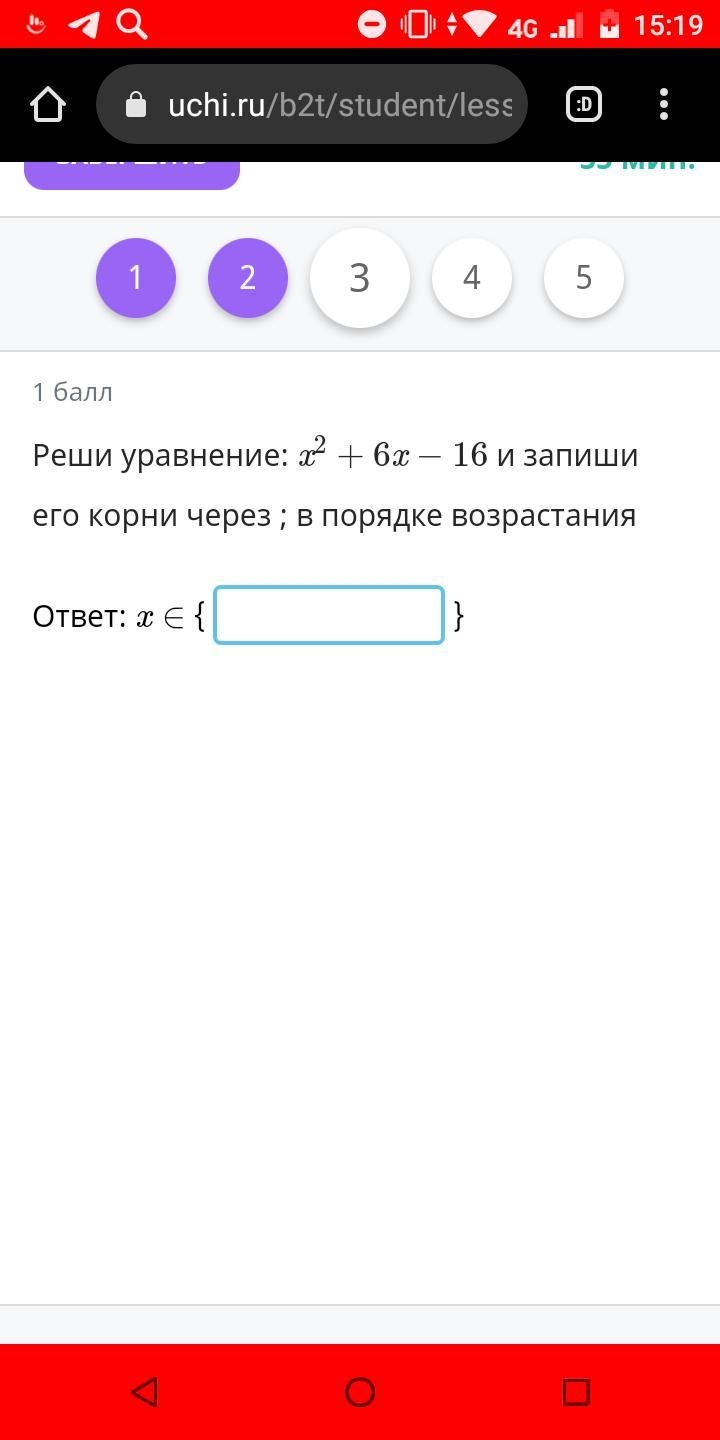
Task: Select question 3
Action: [360, 278]
